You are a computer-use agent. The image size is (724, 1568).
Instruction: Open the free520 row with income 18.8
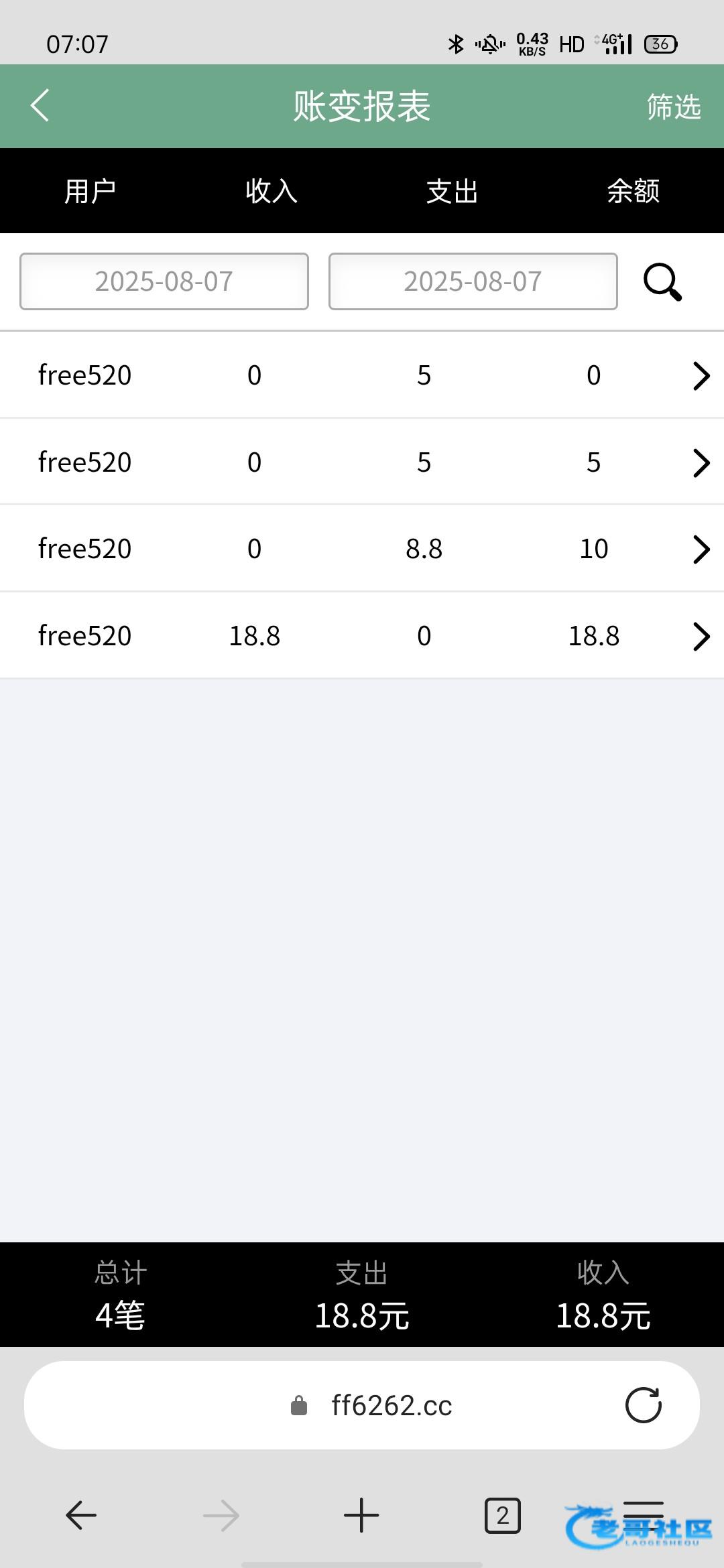[362, 636]
